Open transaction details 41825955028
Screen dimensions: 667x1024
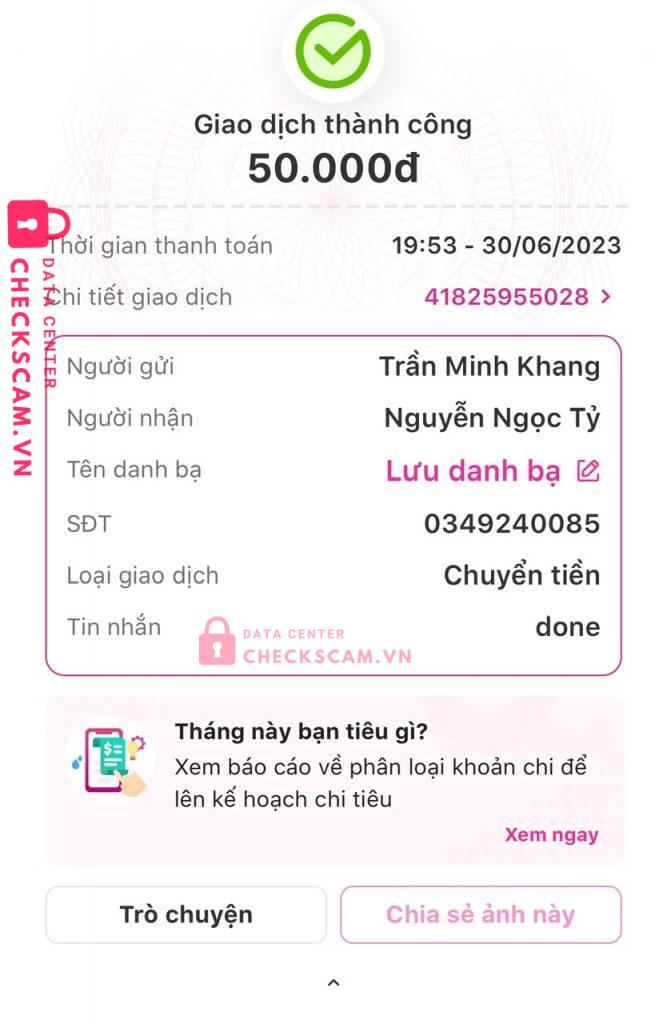tap(516, 297)
